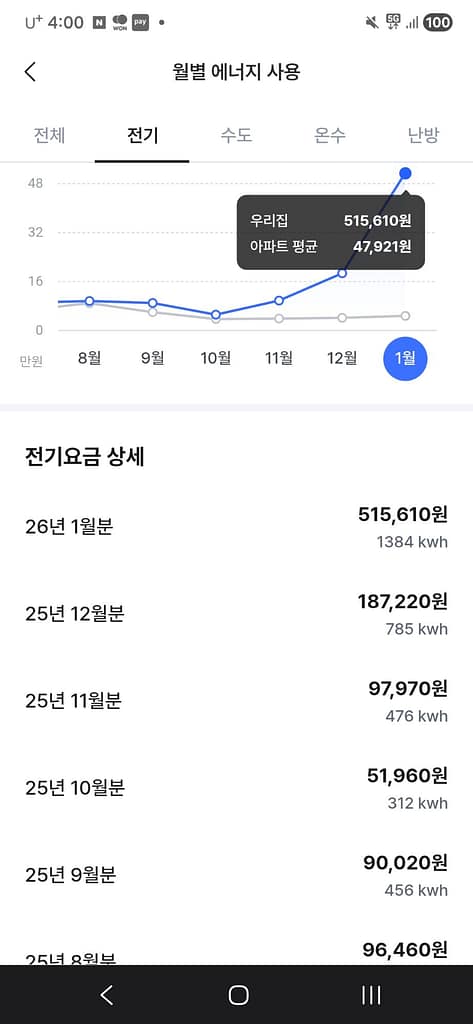Switch to the 온수 tab
The image size is (473, 1024).
(x=329, y=136)
